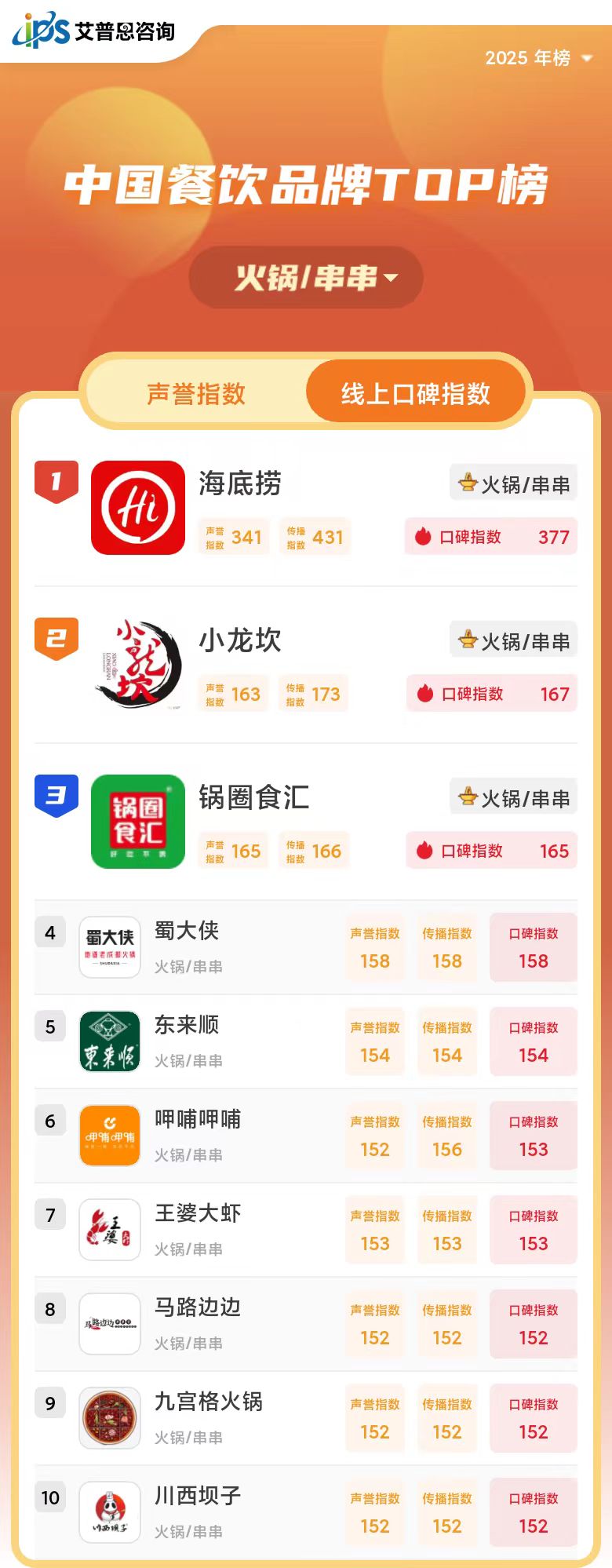Tap the 东来顺 row
612x1568 pixels.
(x=187, y=1025)
